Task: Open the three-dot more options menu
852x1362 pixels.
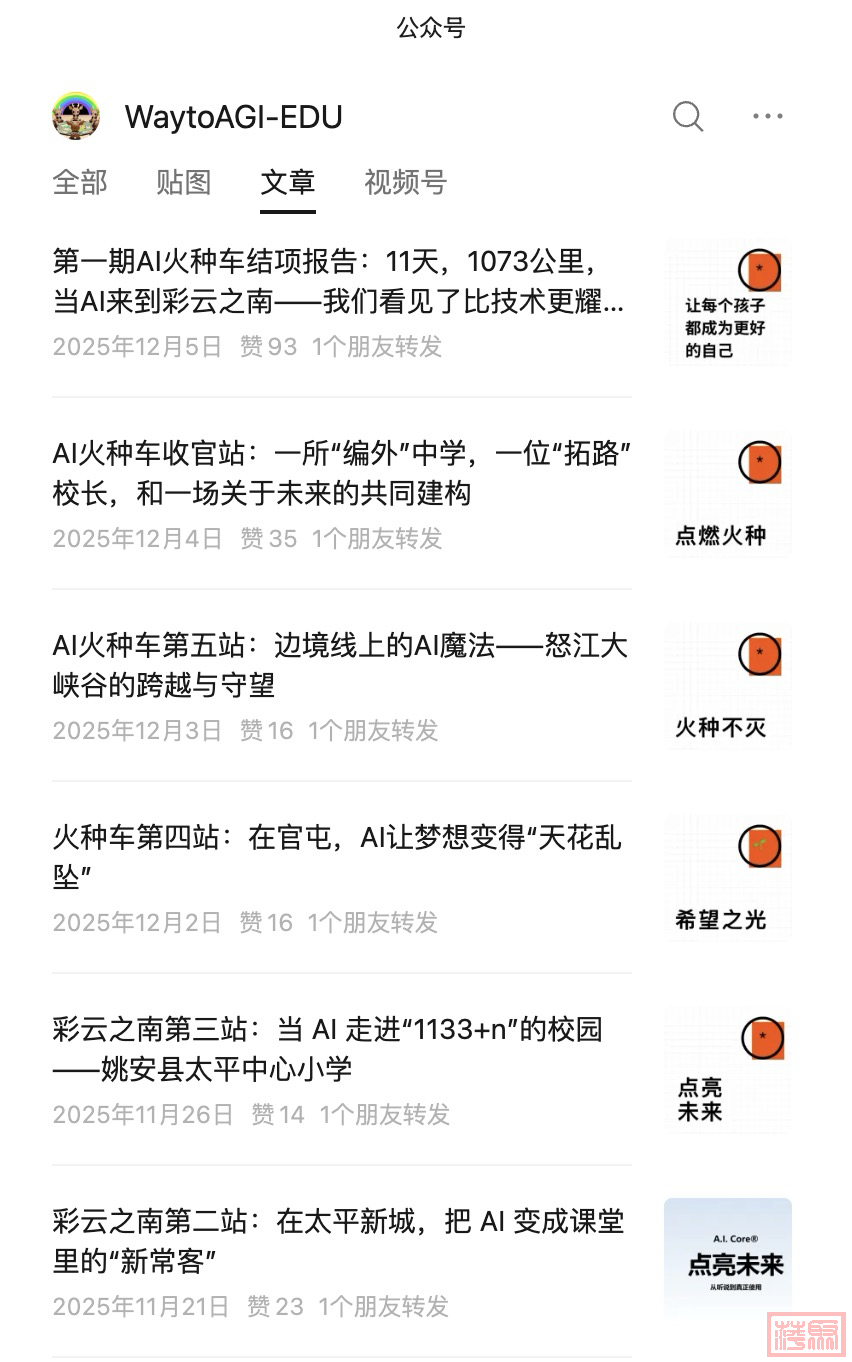Action: coord(768,117)
